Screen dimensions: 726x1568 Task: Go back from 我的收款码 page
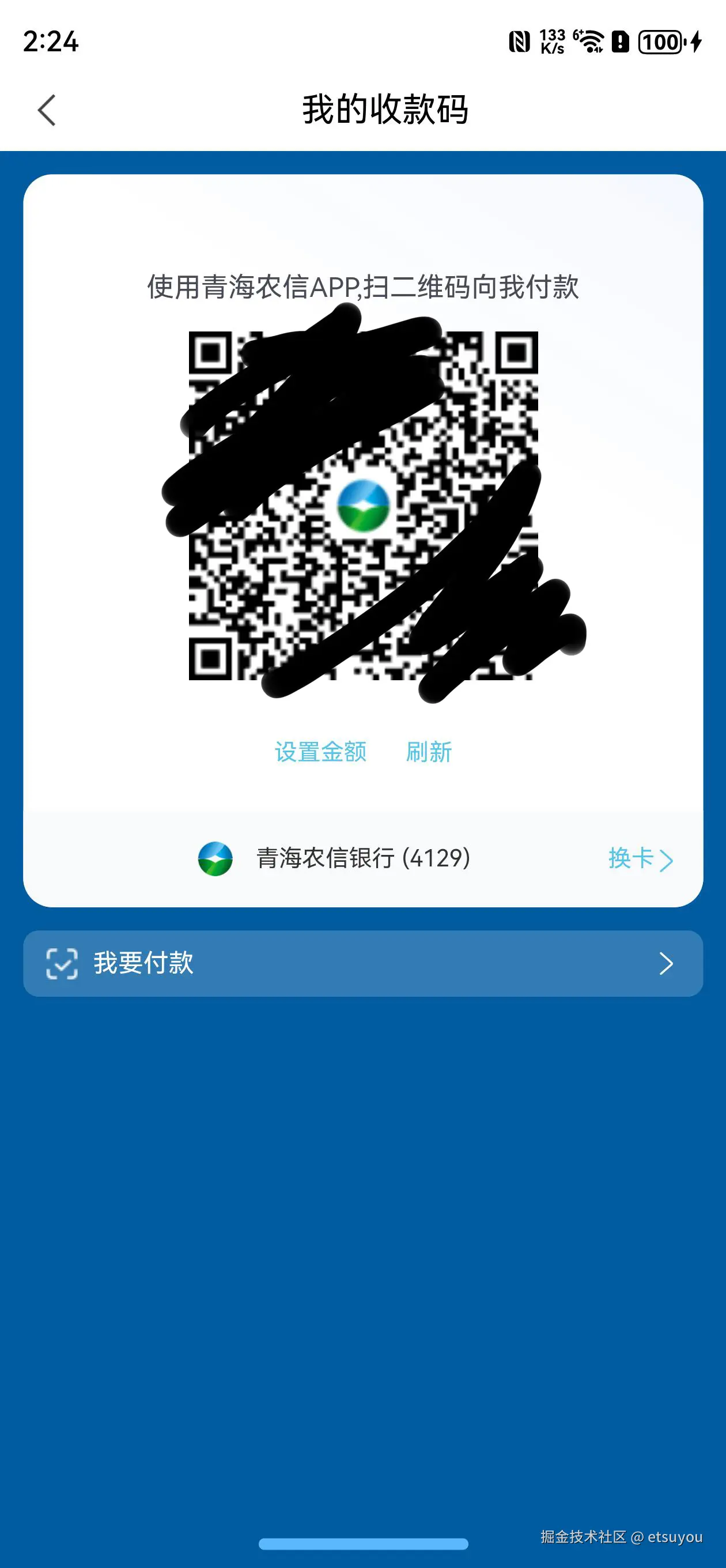tap(46, 110)
